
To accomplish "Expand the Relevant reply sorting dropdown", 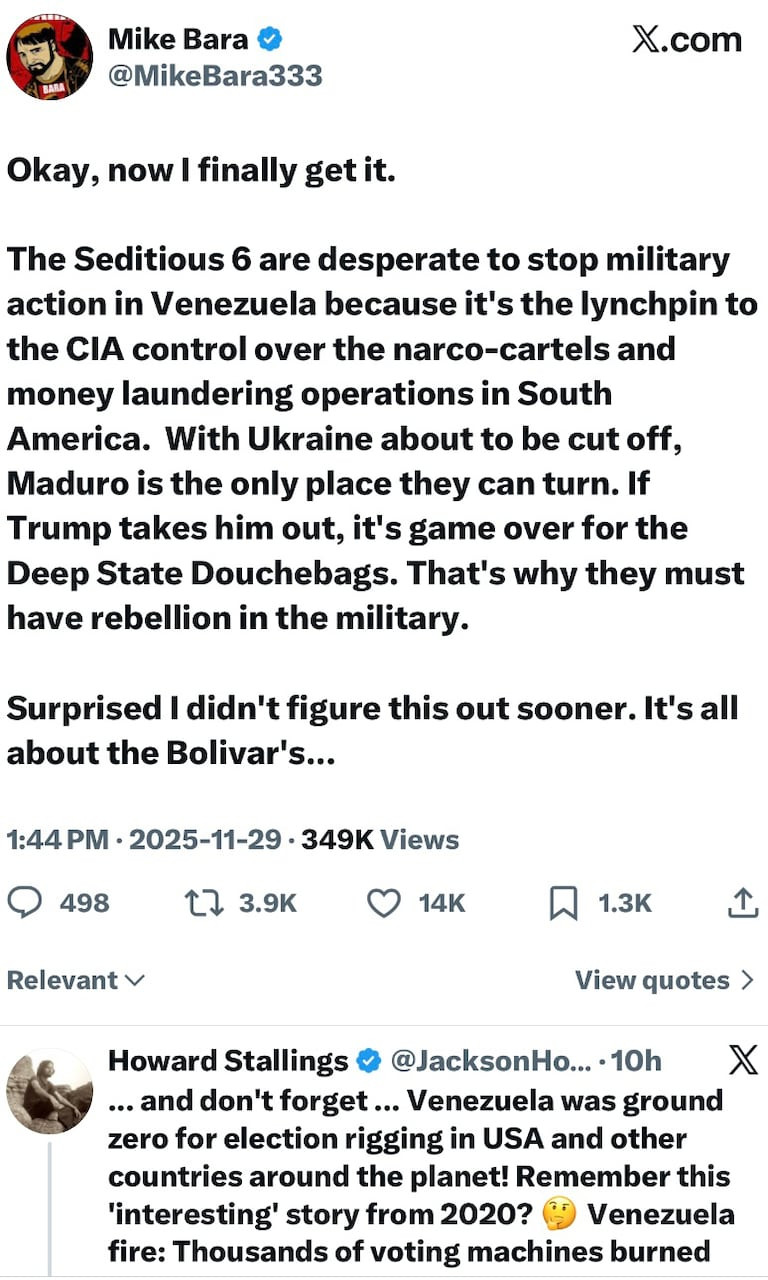I will 76,981.
